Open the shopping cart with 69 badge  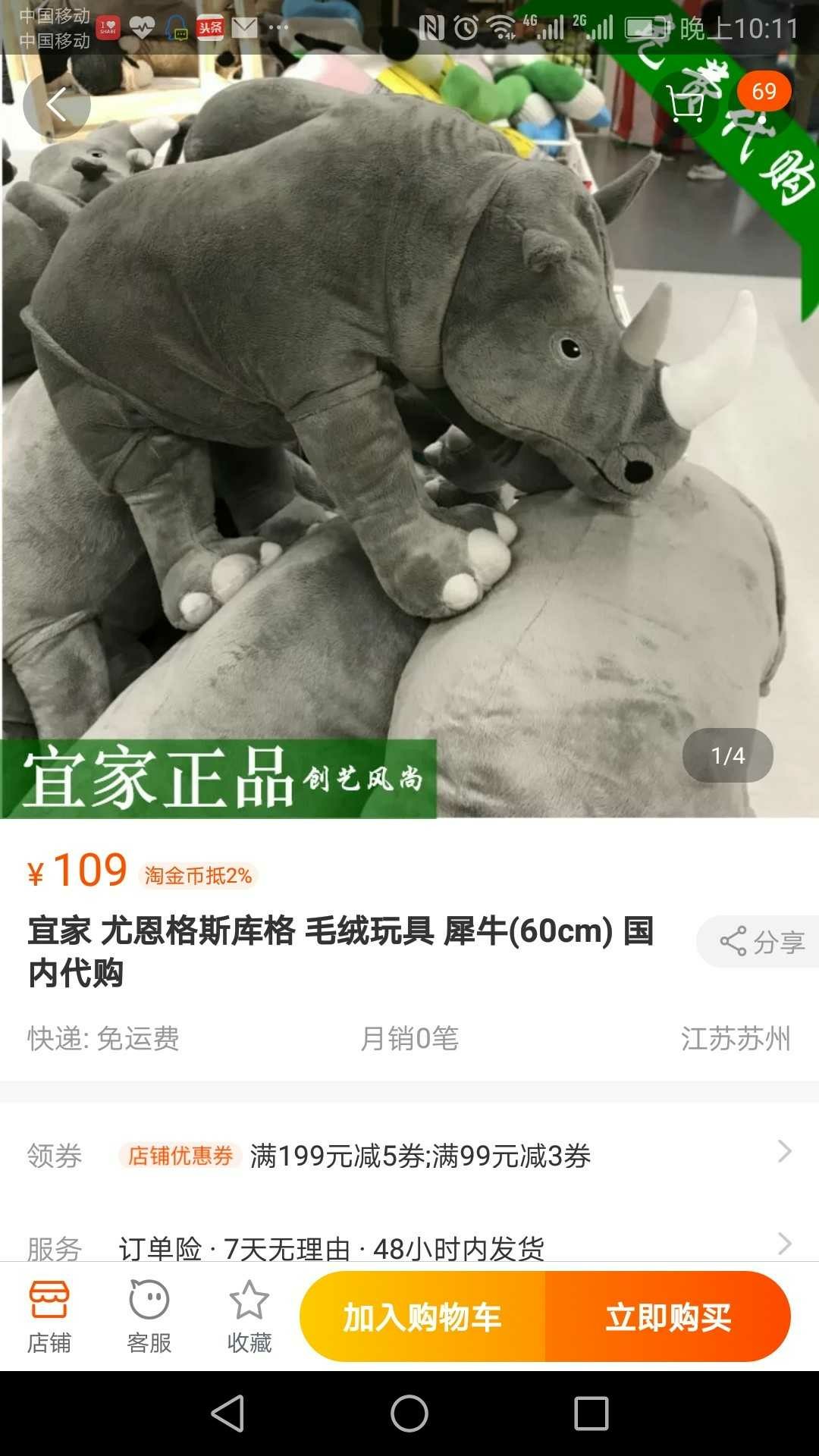(686, 104)
